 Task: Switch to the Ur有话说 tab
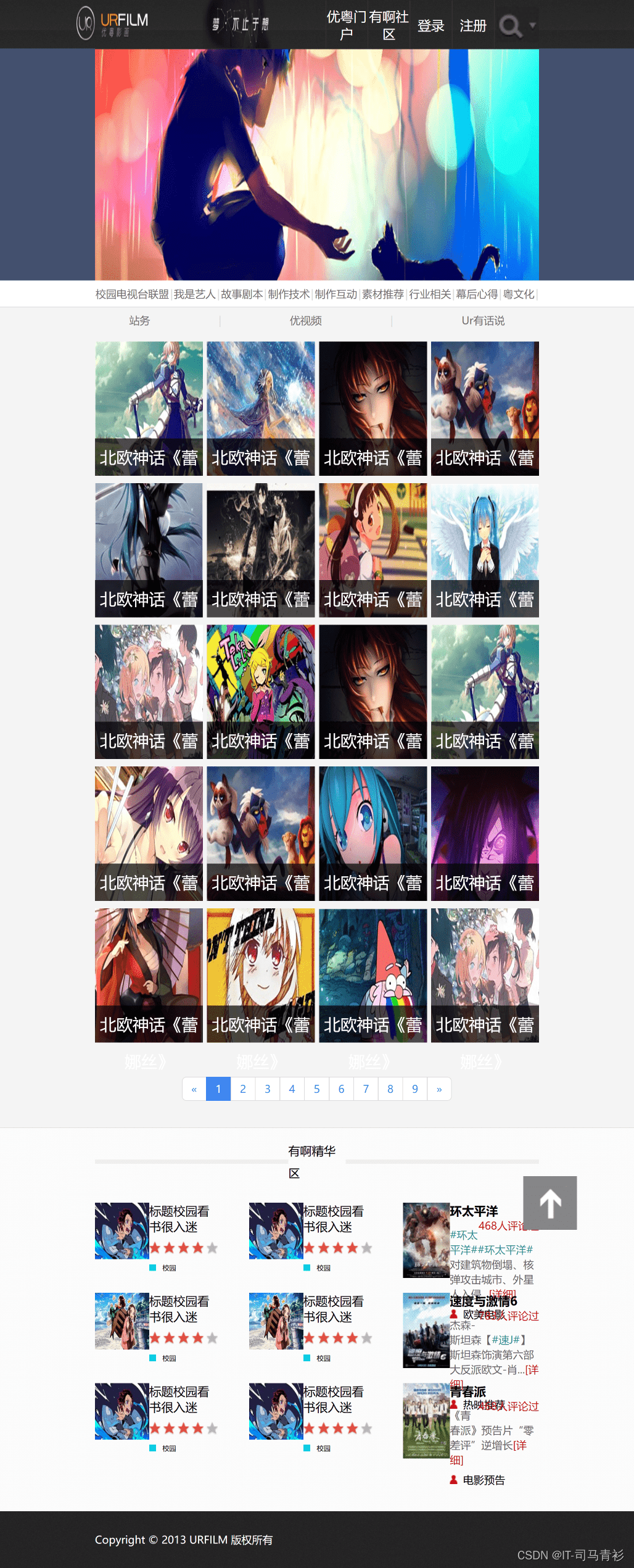click(483, 321)
